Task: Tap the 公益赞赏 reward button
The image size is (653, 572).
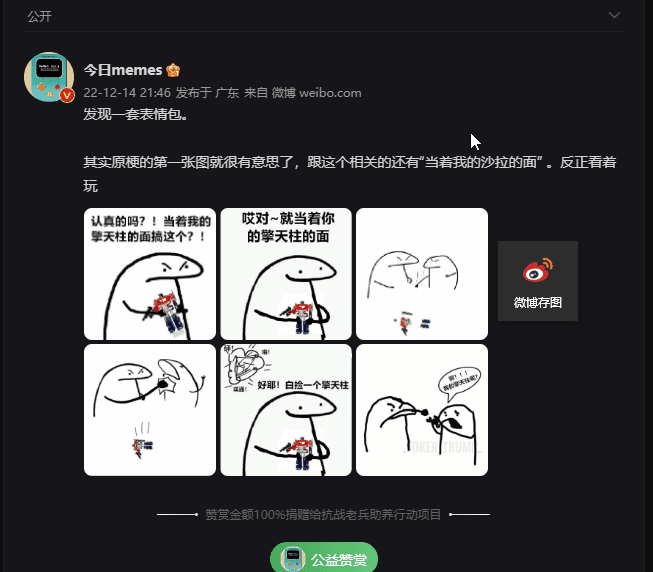Action: point(324,558)
